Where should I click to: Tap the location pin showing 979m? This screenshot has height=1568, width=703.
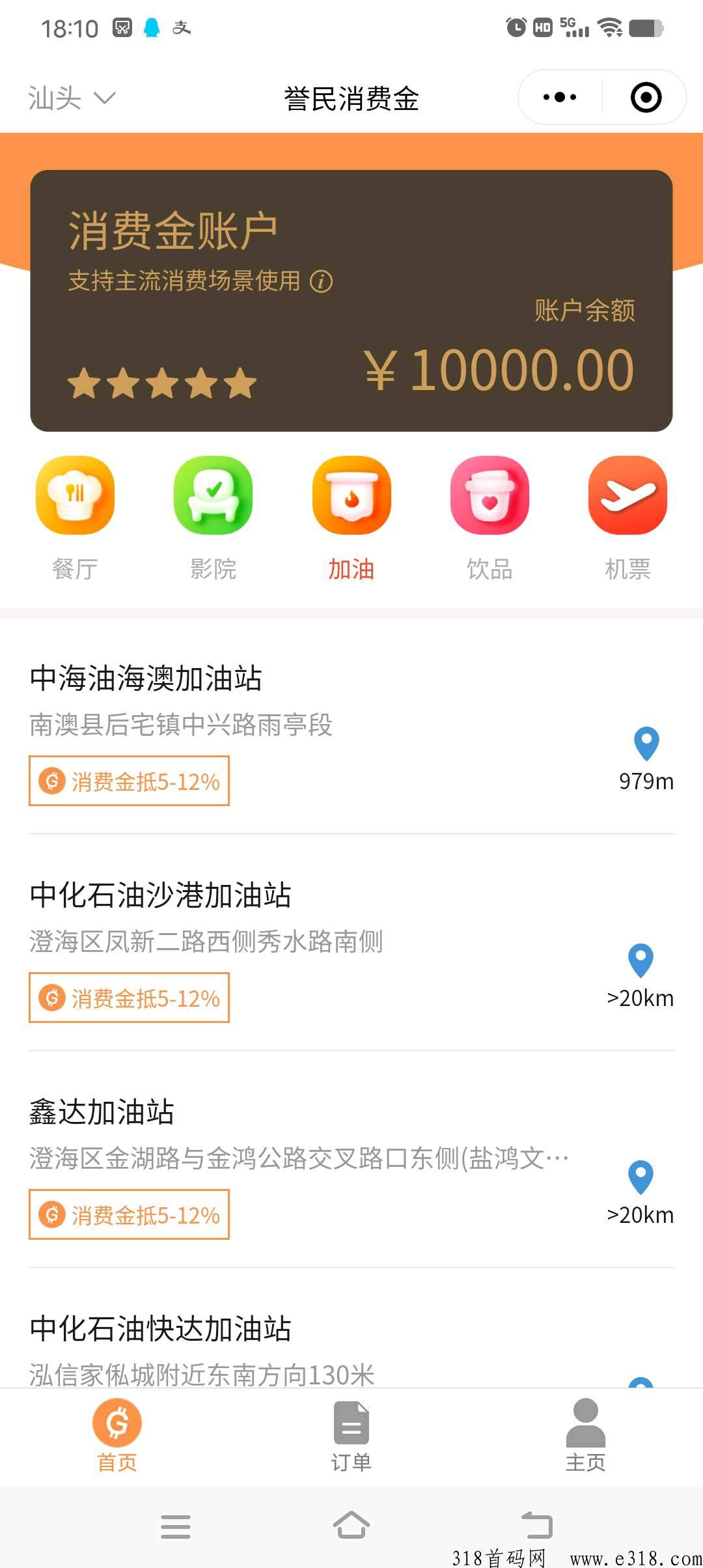tap(646, 744)
